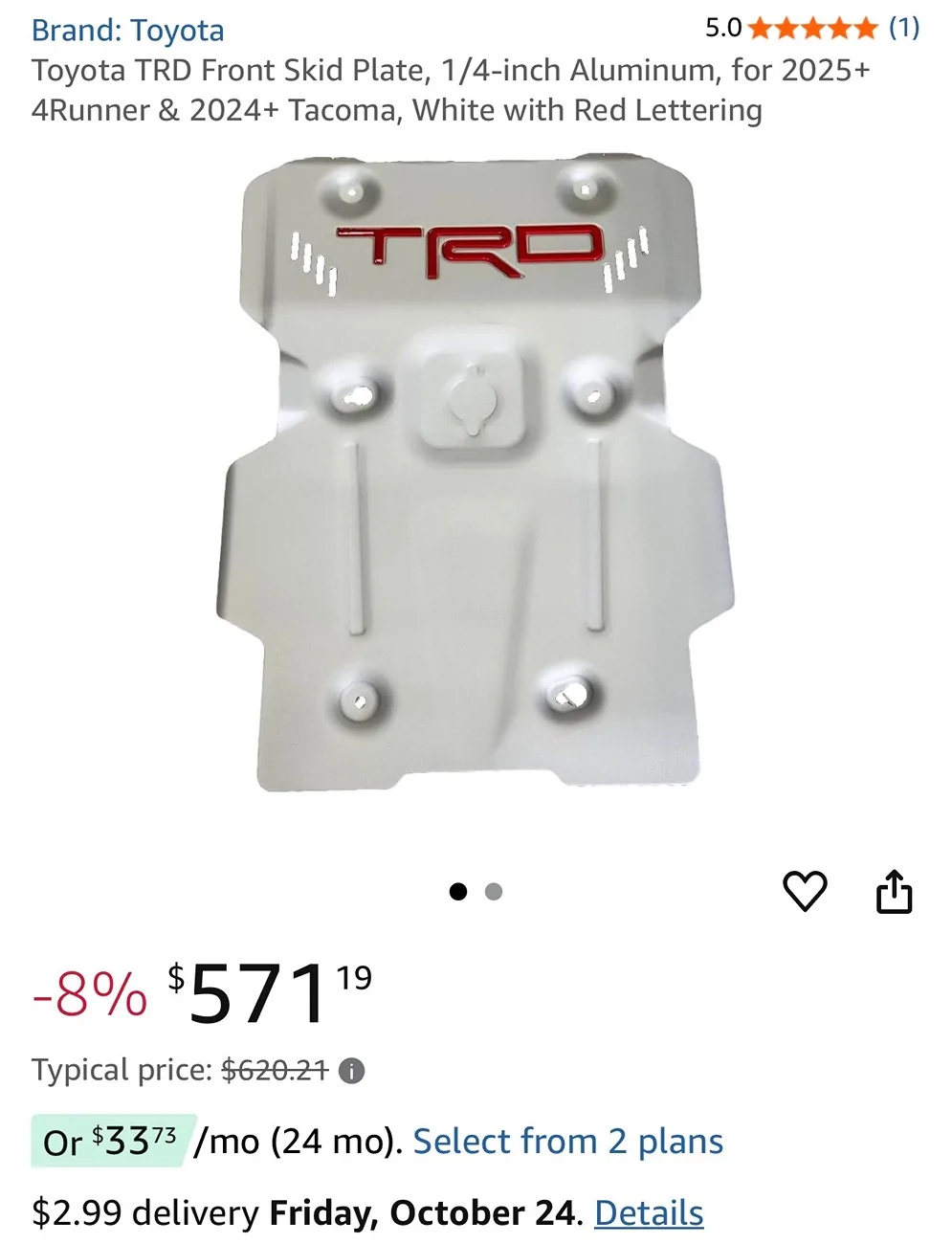This screenshot has height=1244, width=952.
Task: Show typical price info icon
Action: (x=352, y=1071)
